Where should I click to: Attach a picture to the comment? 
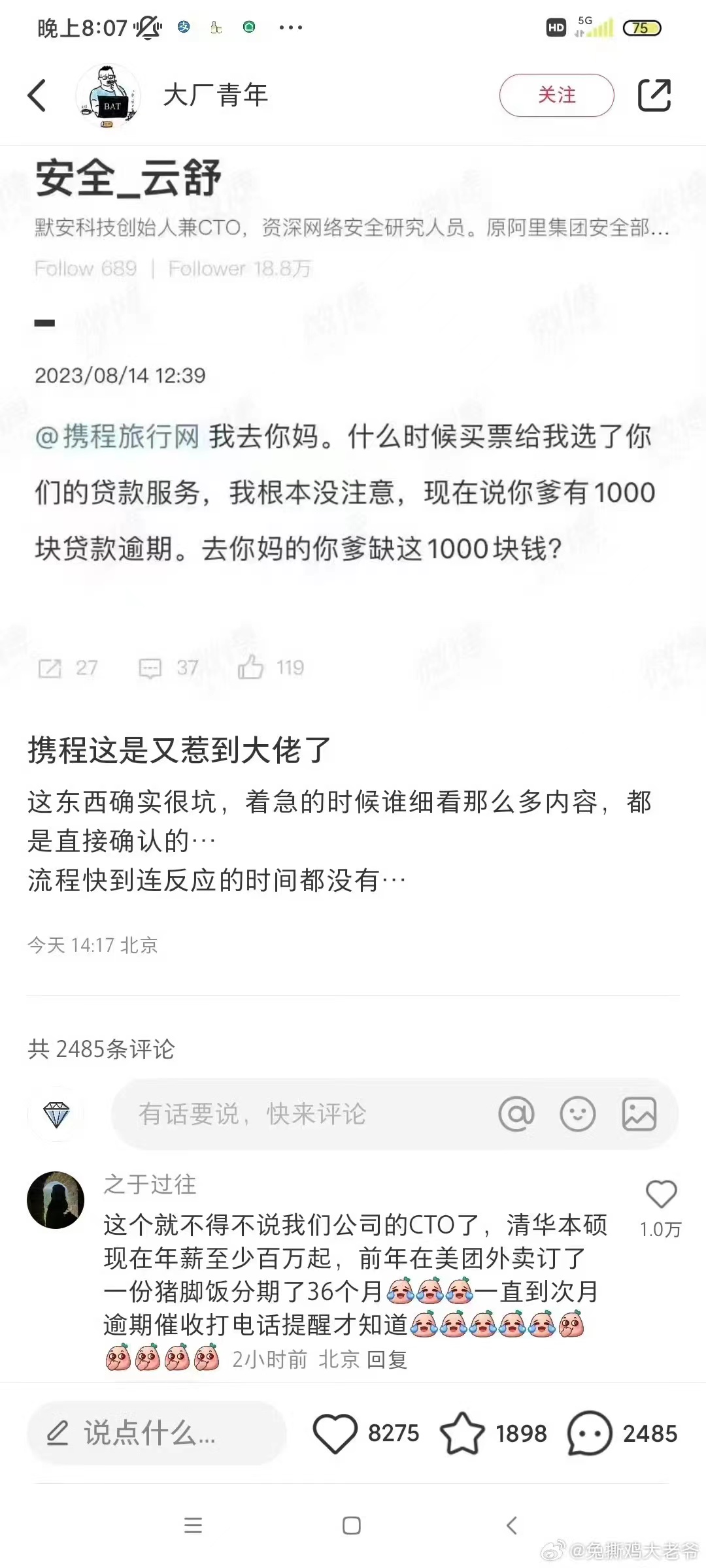click(639, 1114)
